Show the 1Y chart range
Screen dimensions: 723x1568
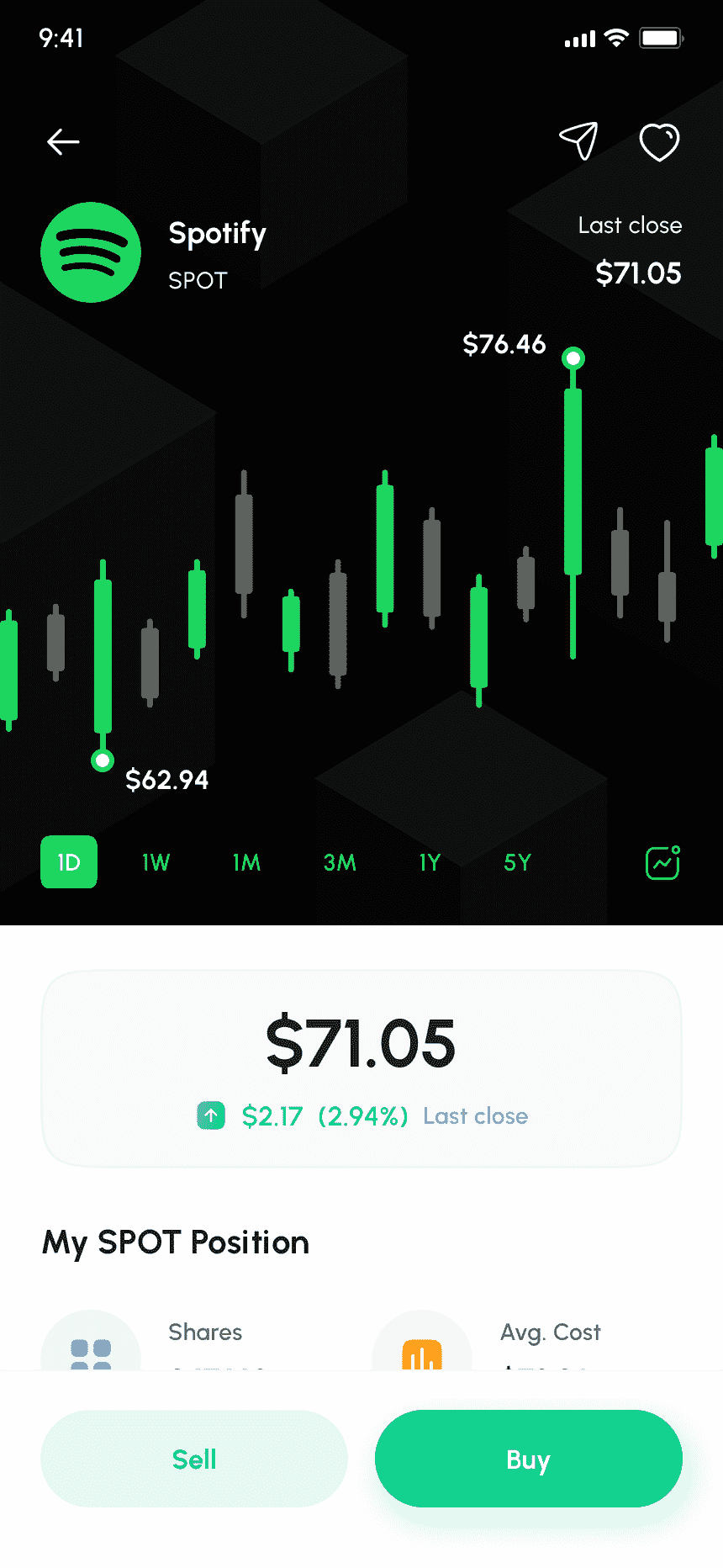[430, 862]
